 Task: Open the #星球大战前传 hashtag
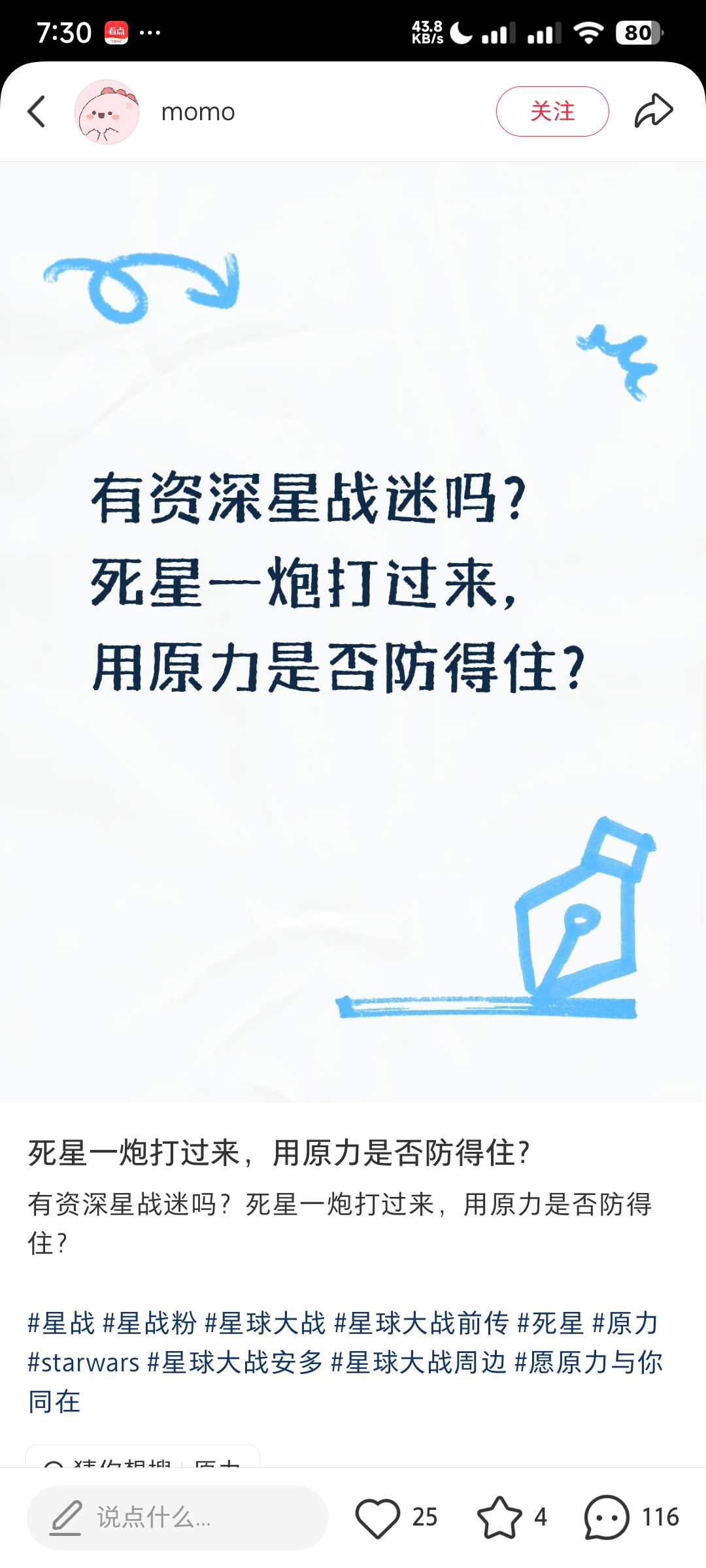[x=422, y=1324]
